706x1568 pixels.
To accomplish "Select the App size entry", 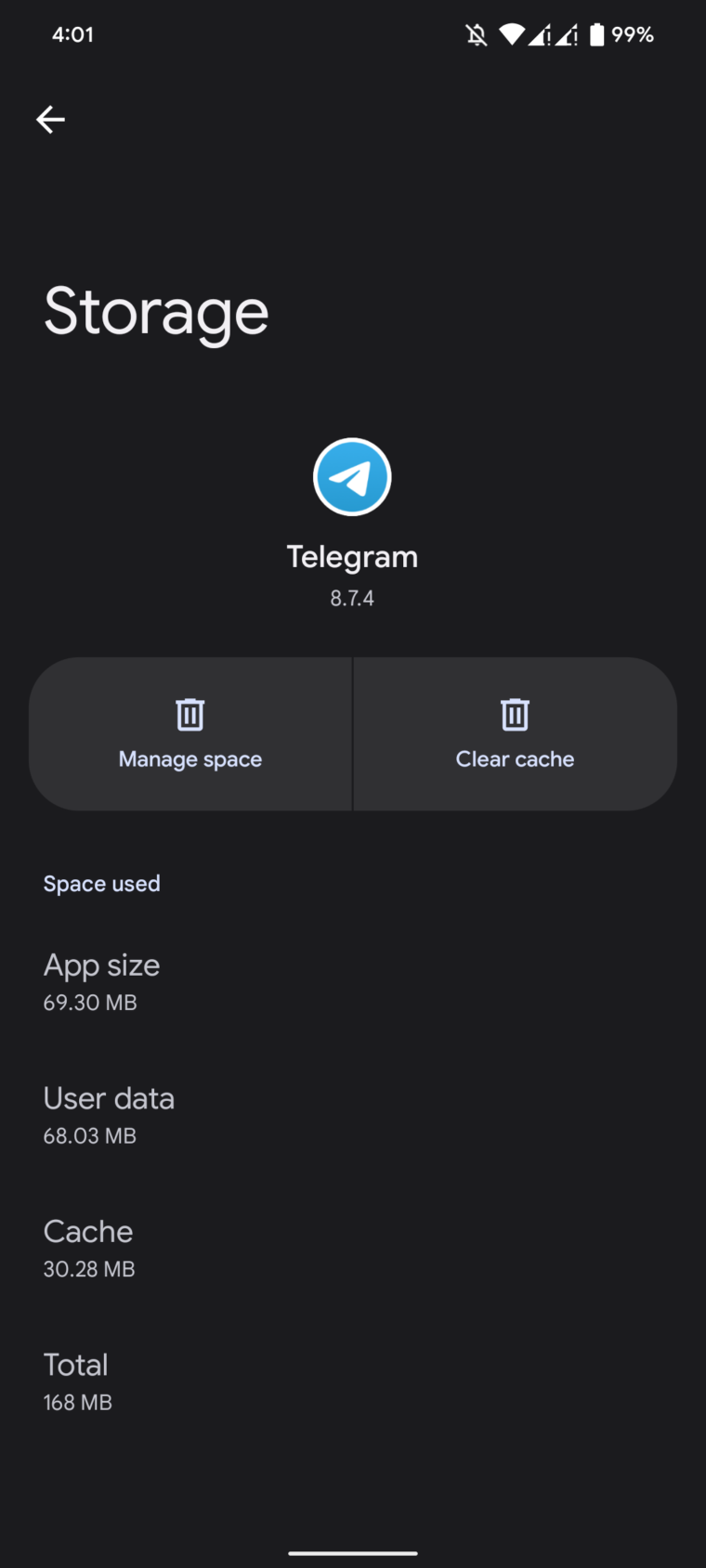I will [101, 979].
